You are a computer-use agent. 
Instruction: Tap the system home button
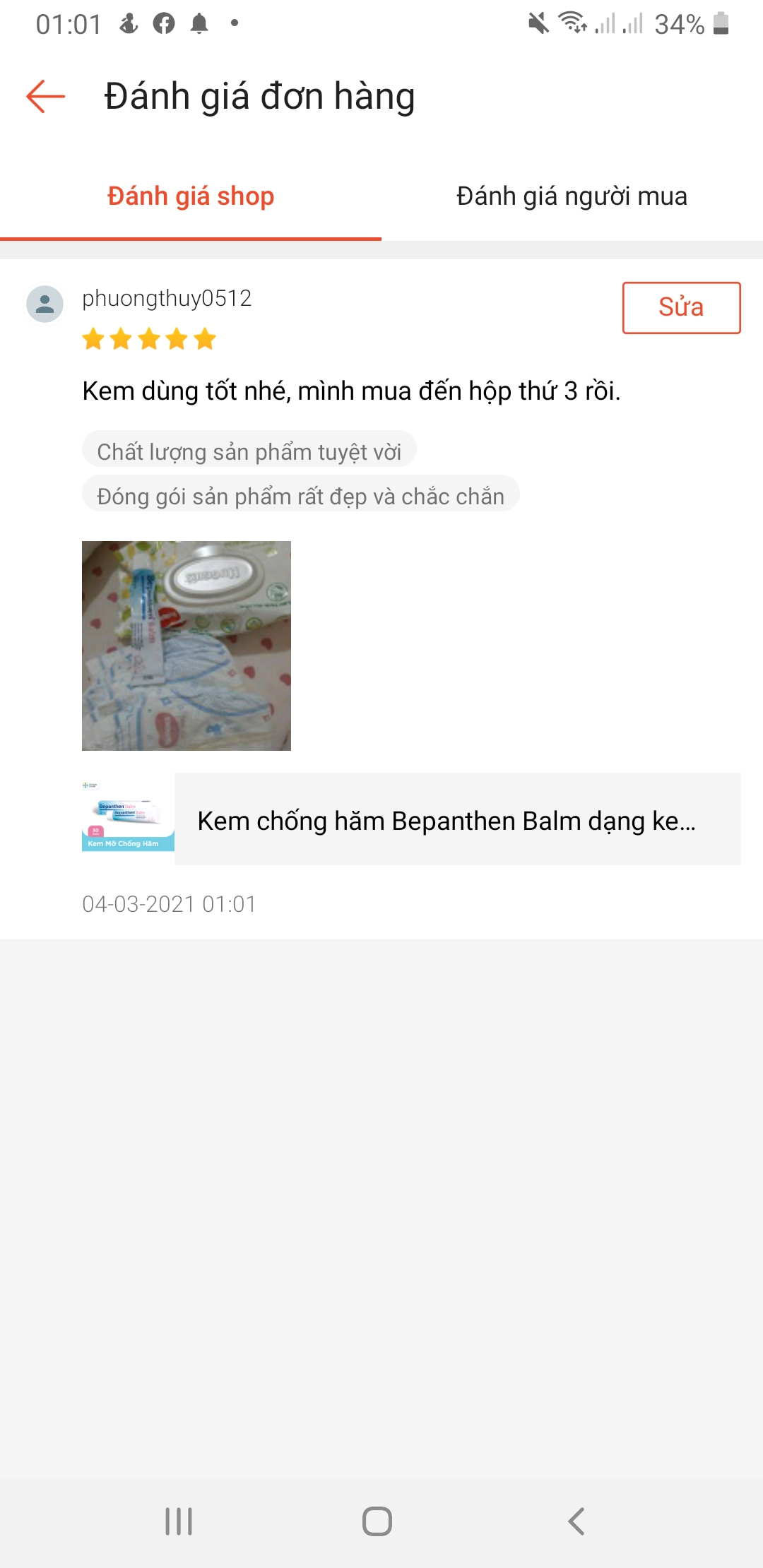[x=377, y=1521]
